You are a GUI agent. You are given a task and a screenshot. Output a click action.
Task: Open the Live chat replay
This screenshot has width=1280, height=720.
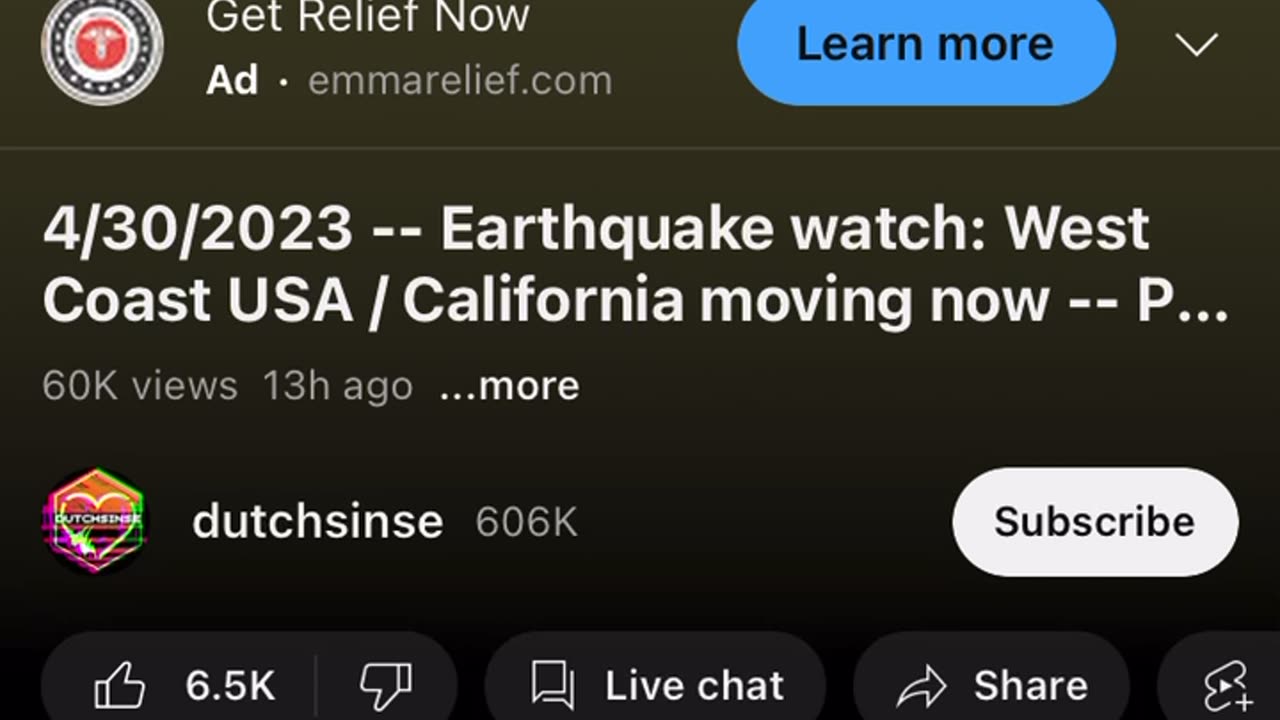click(657, 686)
